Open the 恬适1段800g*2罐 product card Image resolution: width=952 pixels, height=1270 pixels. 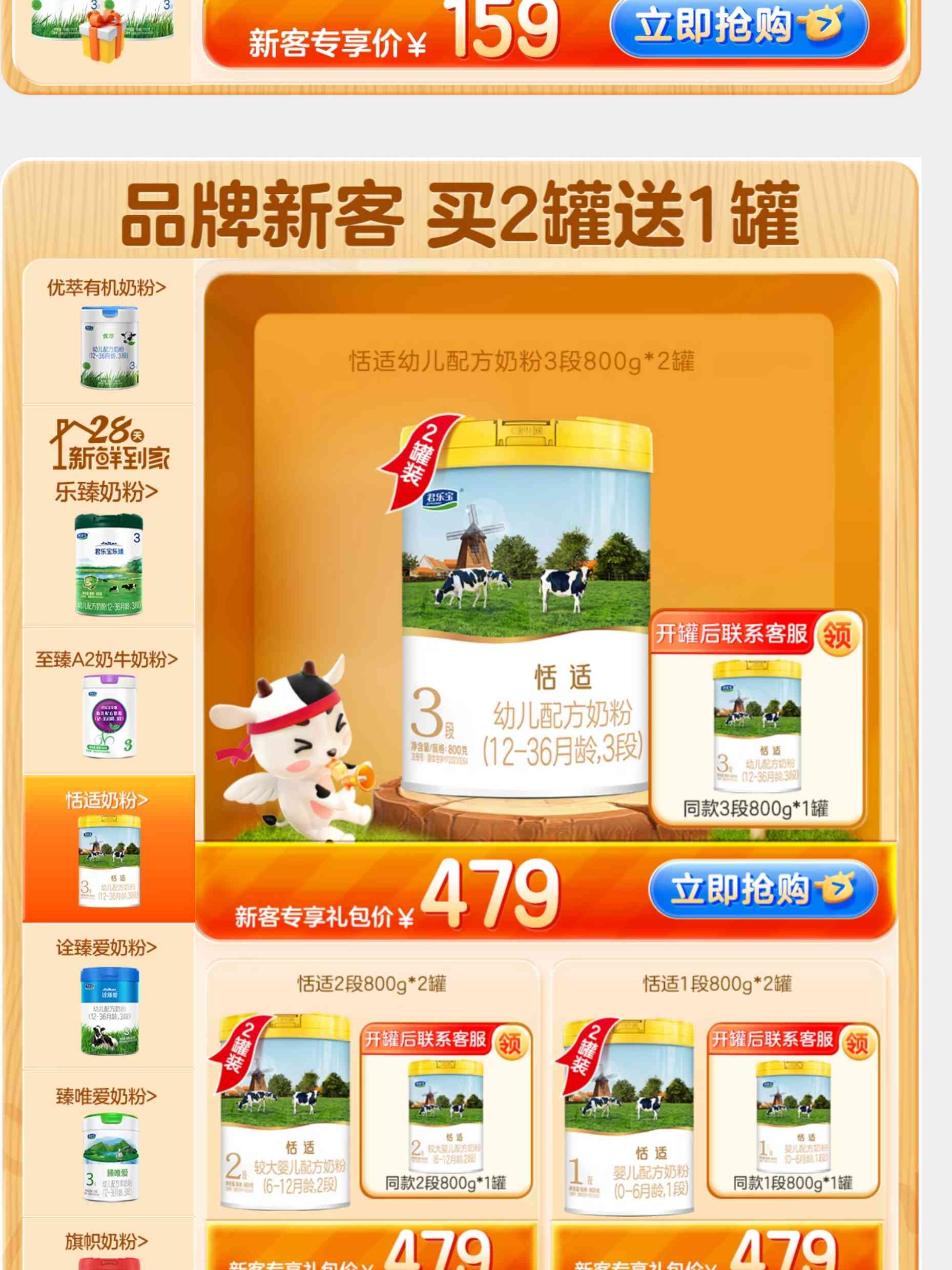[717, 1091]
